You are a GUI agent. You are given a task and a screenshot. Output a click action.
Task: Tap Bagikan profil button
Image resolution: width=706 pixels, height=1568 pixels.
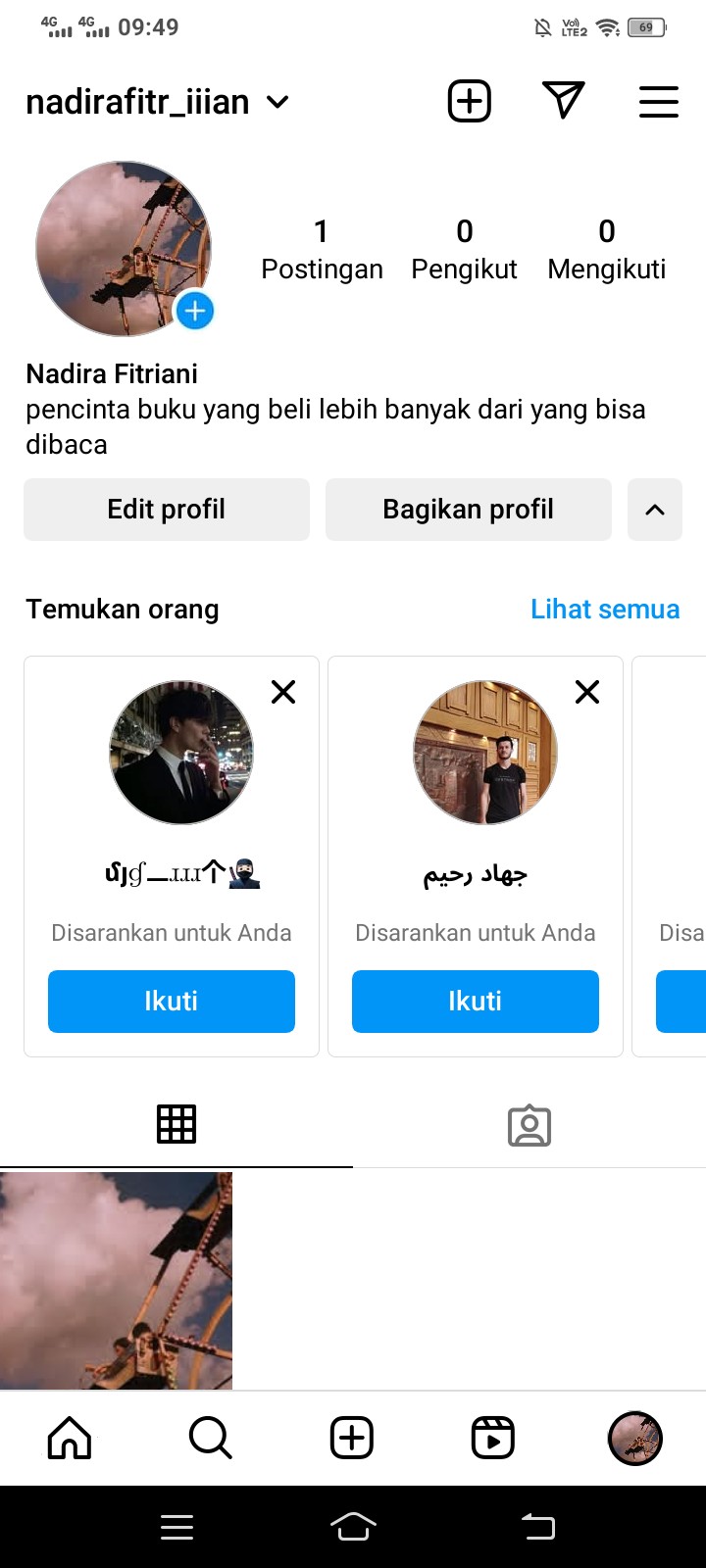tap(468, 510)
